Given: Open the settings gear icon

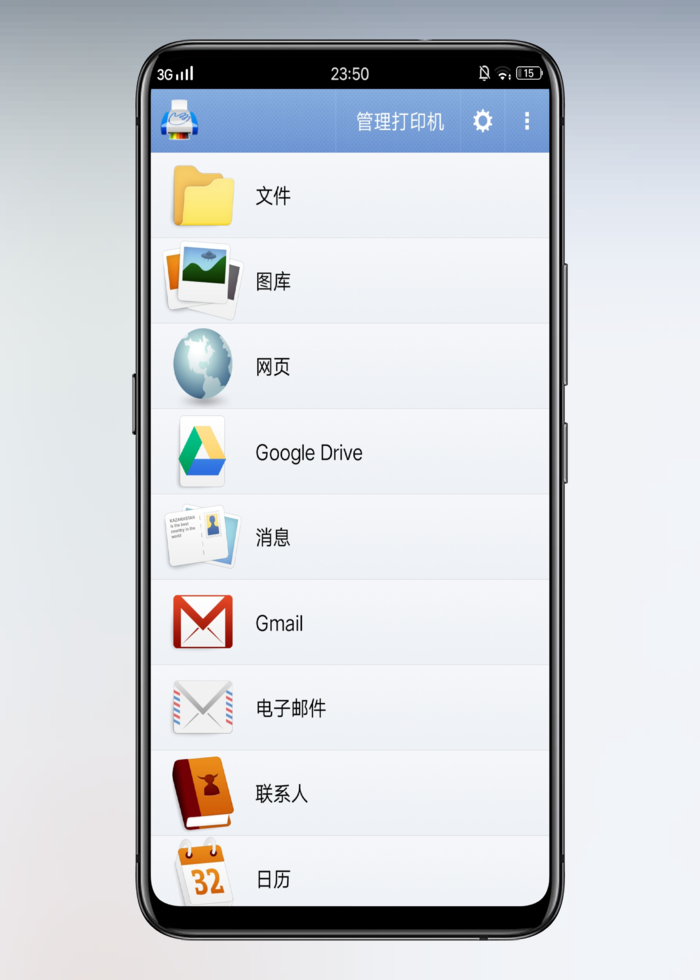Looking at the screenshot, I should tap(483, 122).
